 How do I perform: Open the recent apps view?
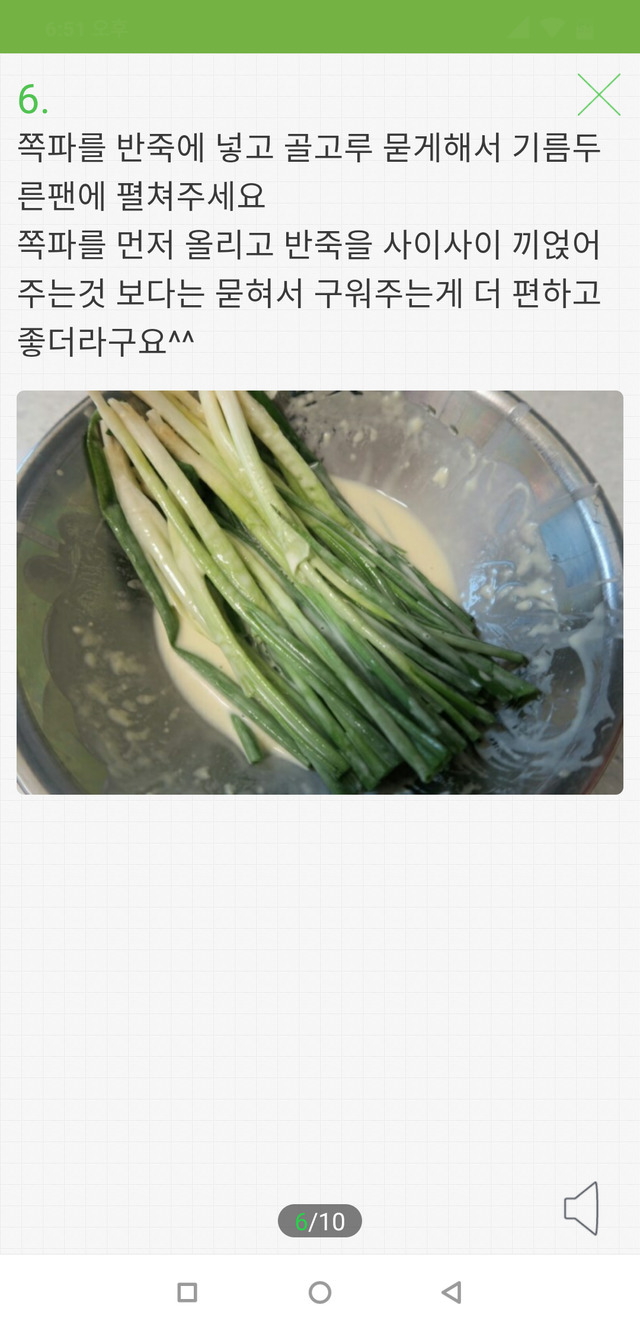point(187,1292)
